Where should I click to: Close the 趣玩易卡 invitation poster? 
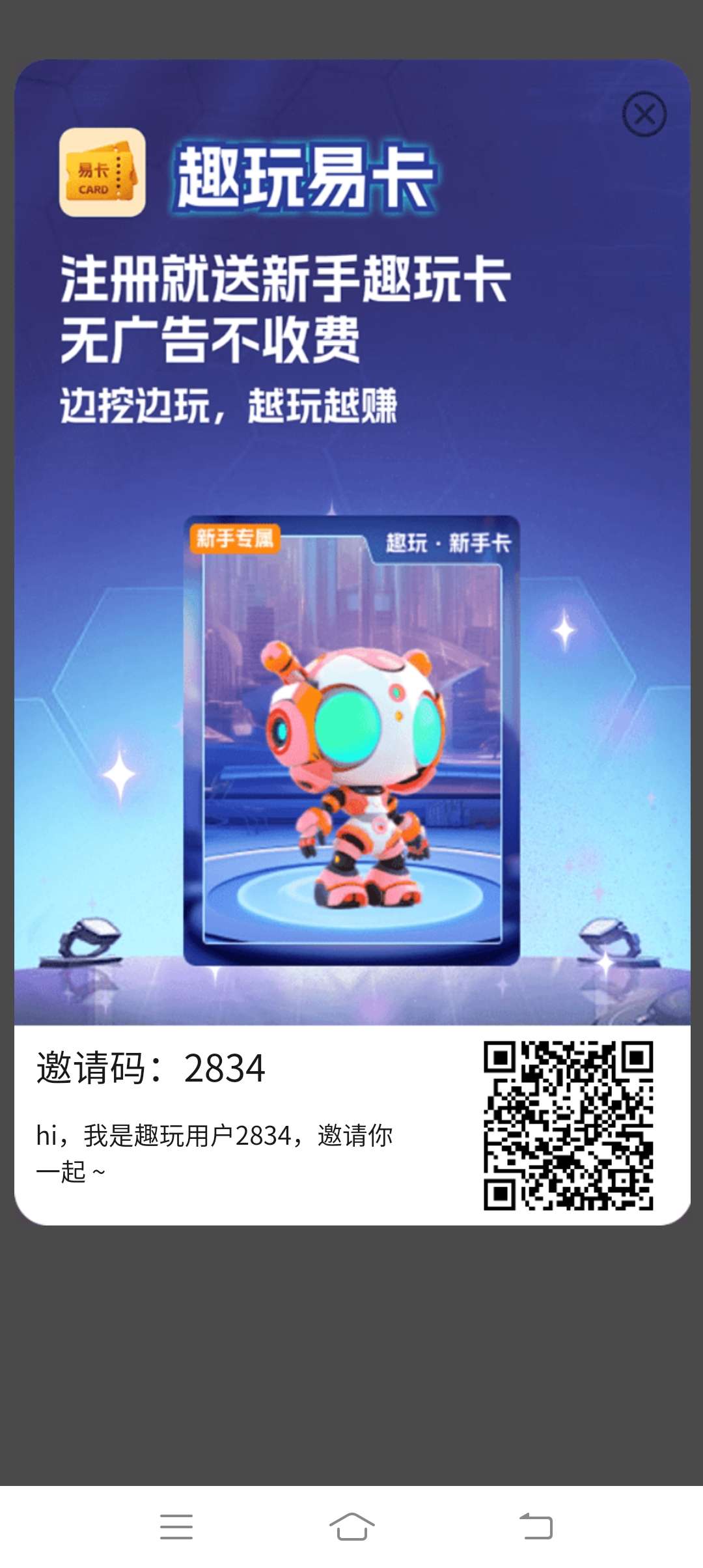(644, 115)
